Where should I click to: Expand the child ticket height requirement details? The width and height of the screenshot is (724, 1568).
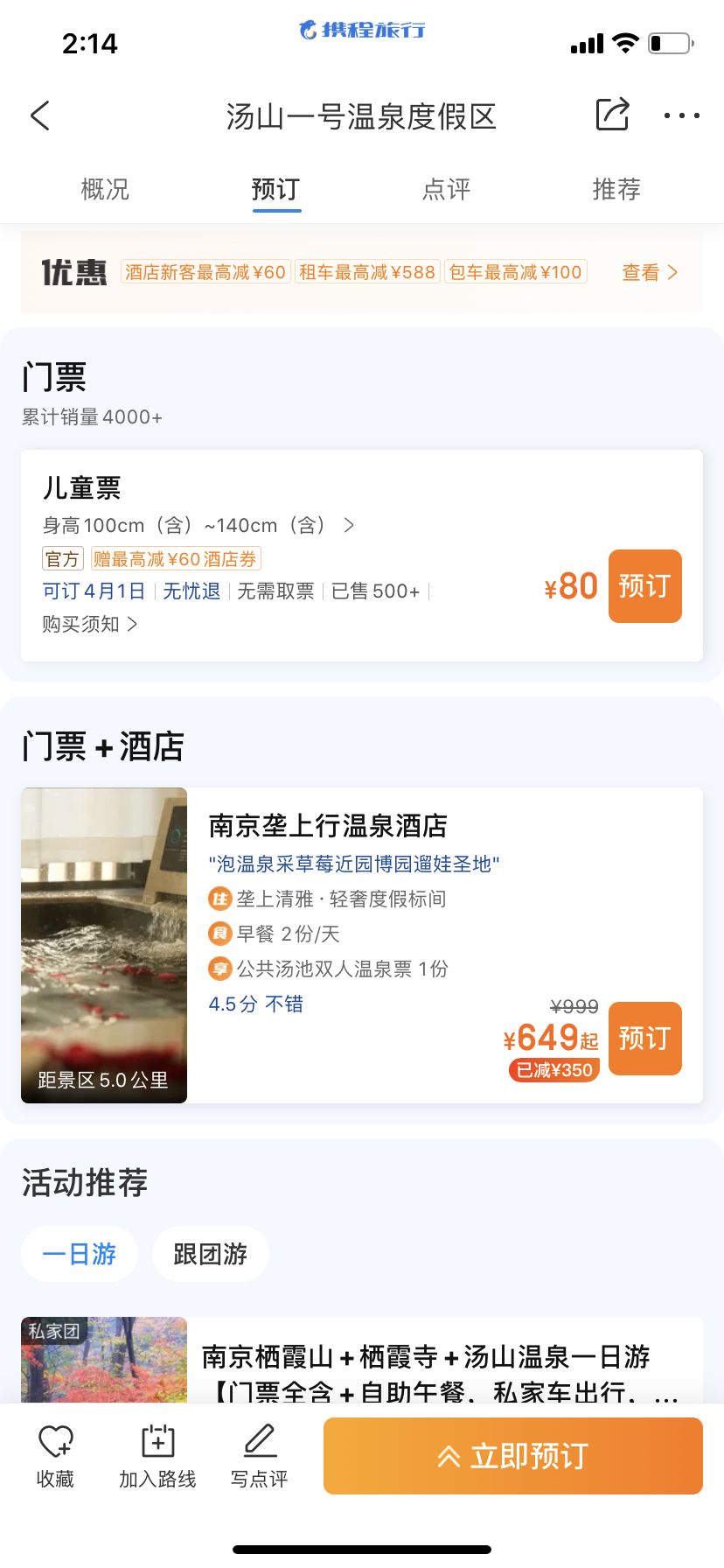click(199, 525)
